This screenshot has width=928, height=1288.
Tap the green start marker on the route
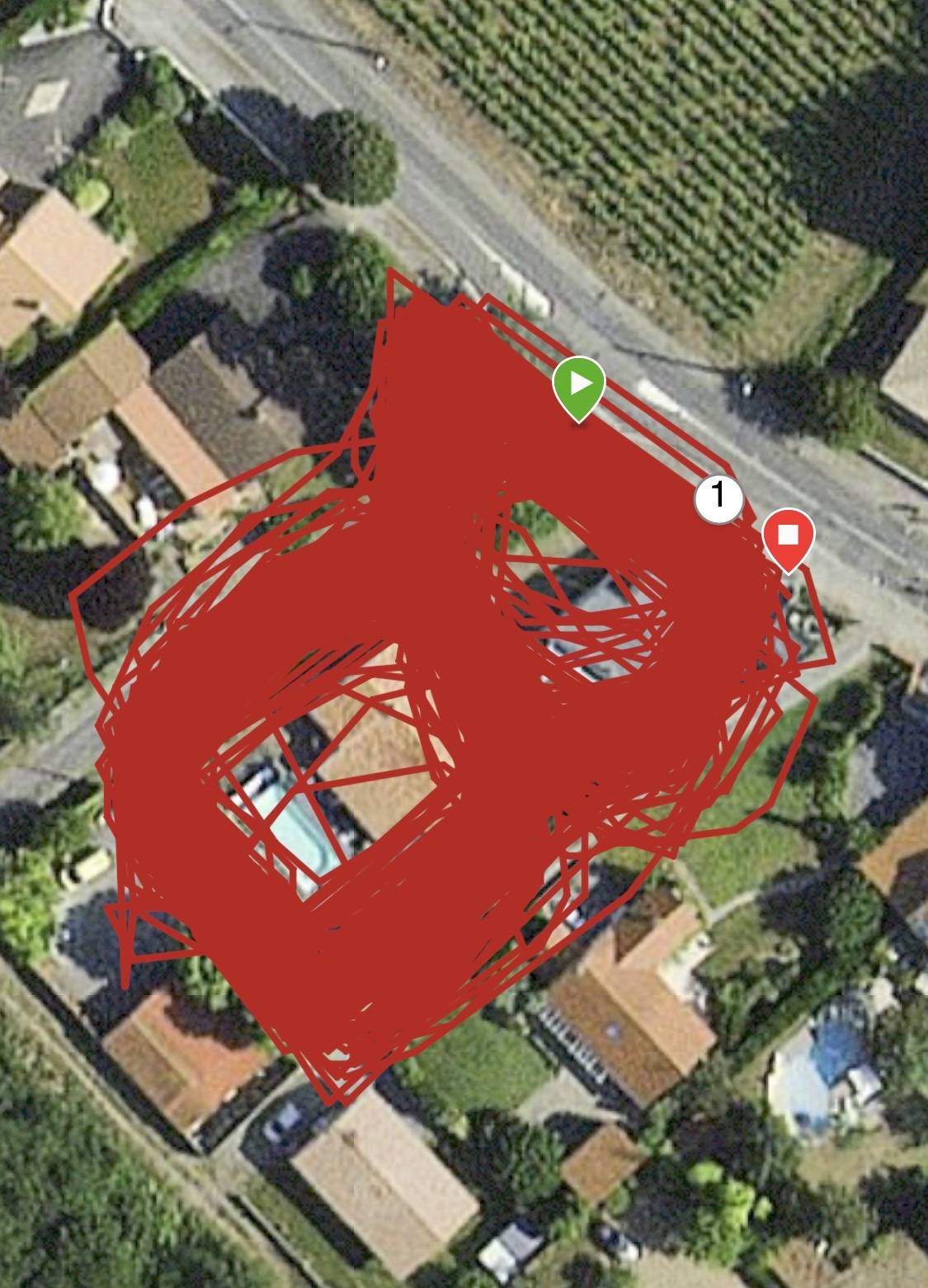click(x=579, y=385)
